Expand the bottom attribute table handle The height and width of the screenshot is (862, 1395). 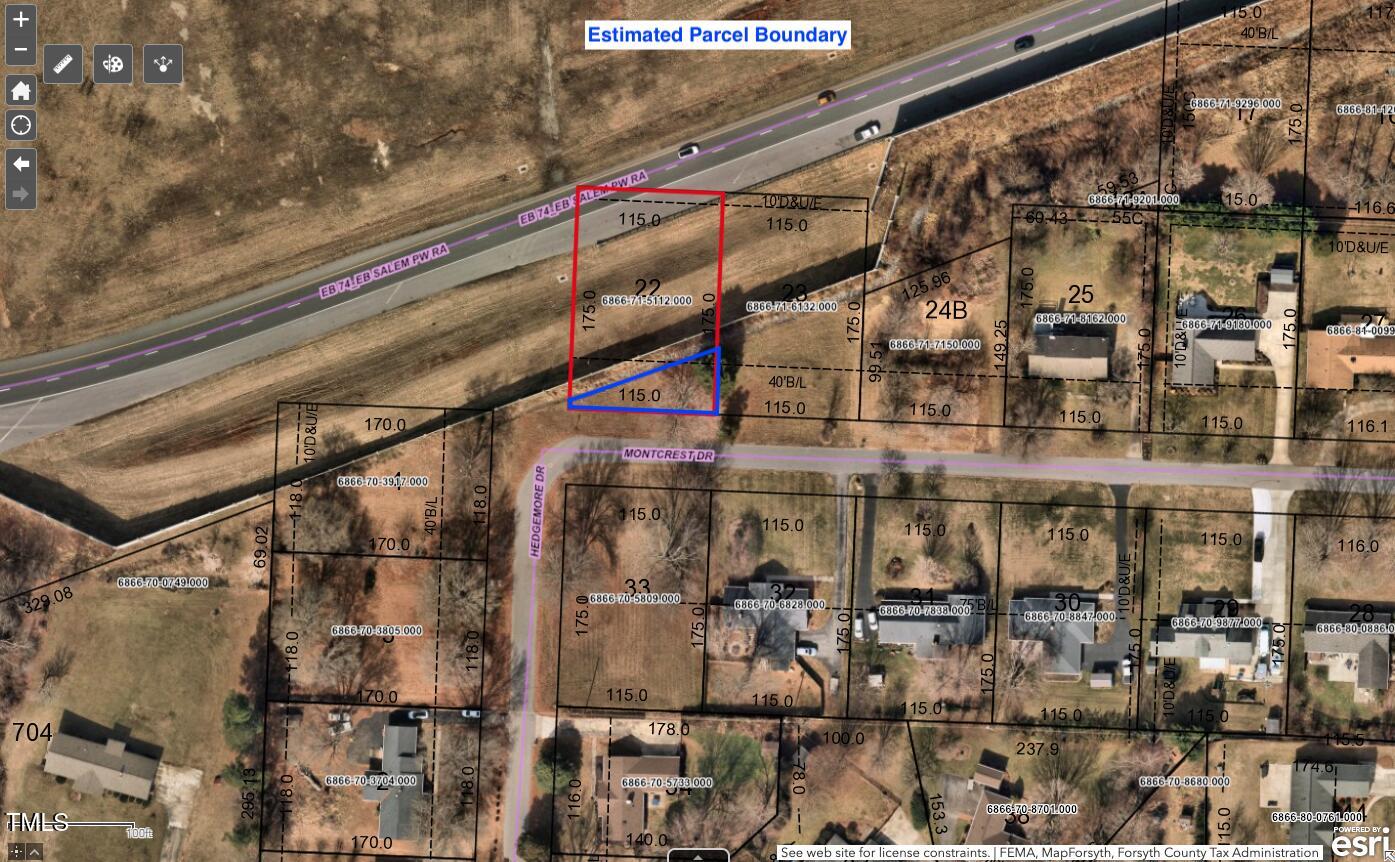[698, 855]
